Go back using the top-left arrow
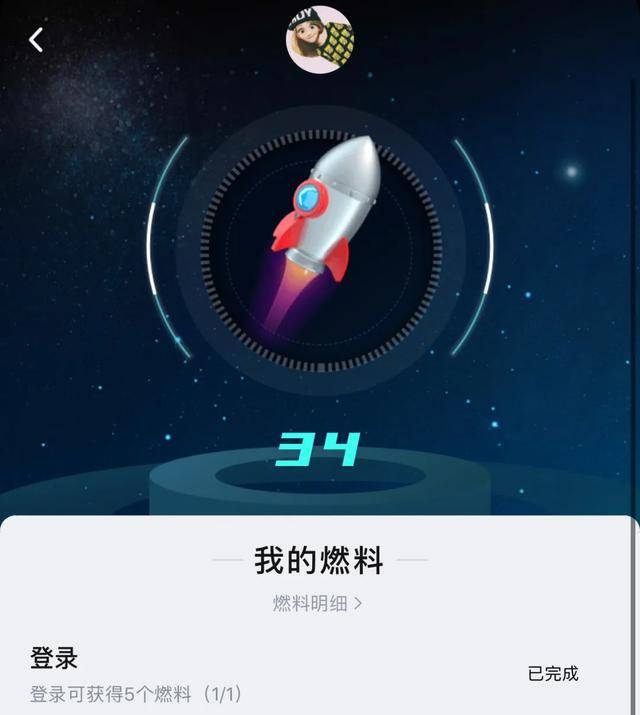The height and width of the screenshot is (715, 640). pos(37,40)
